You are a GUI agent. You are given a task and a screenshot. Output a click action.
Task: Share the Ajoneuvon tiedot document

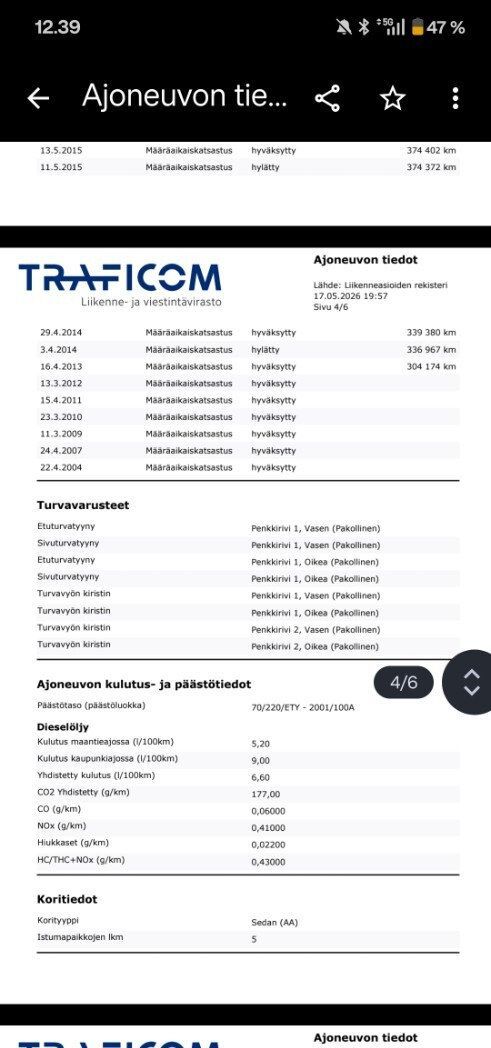(x=327, y=99)
